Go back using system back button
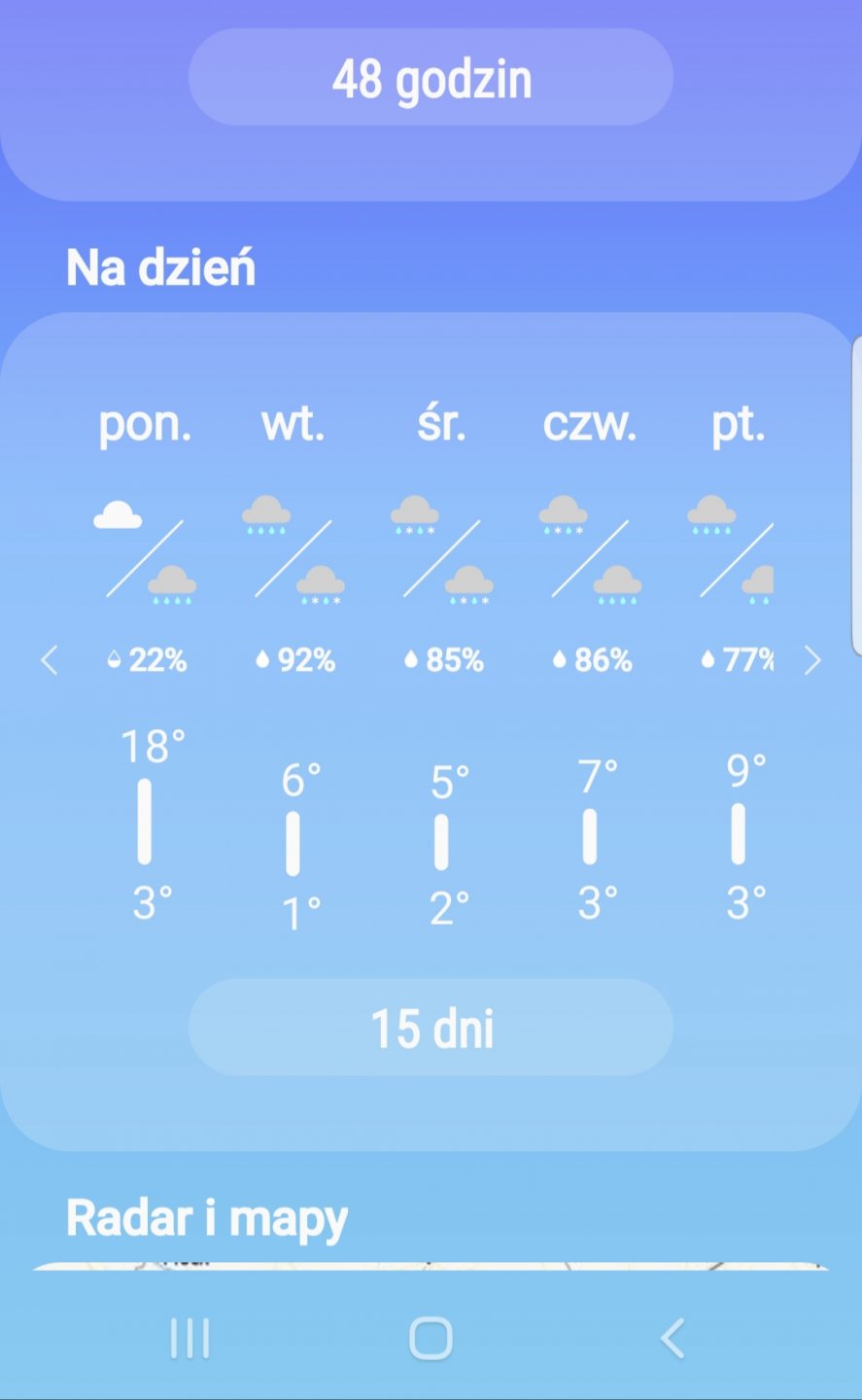 [672, 1339]
